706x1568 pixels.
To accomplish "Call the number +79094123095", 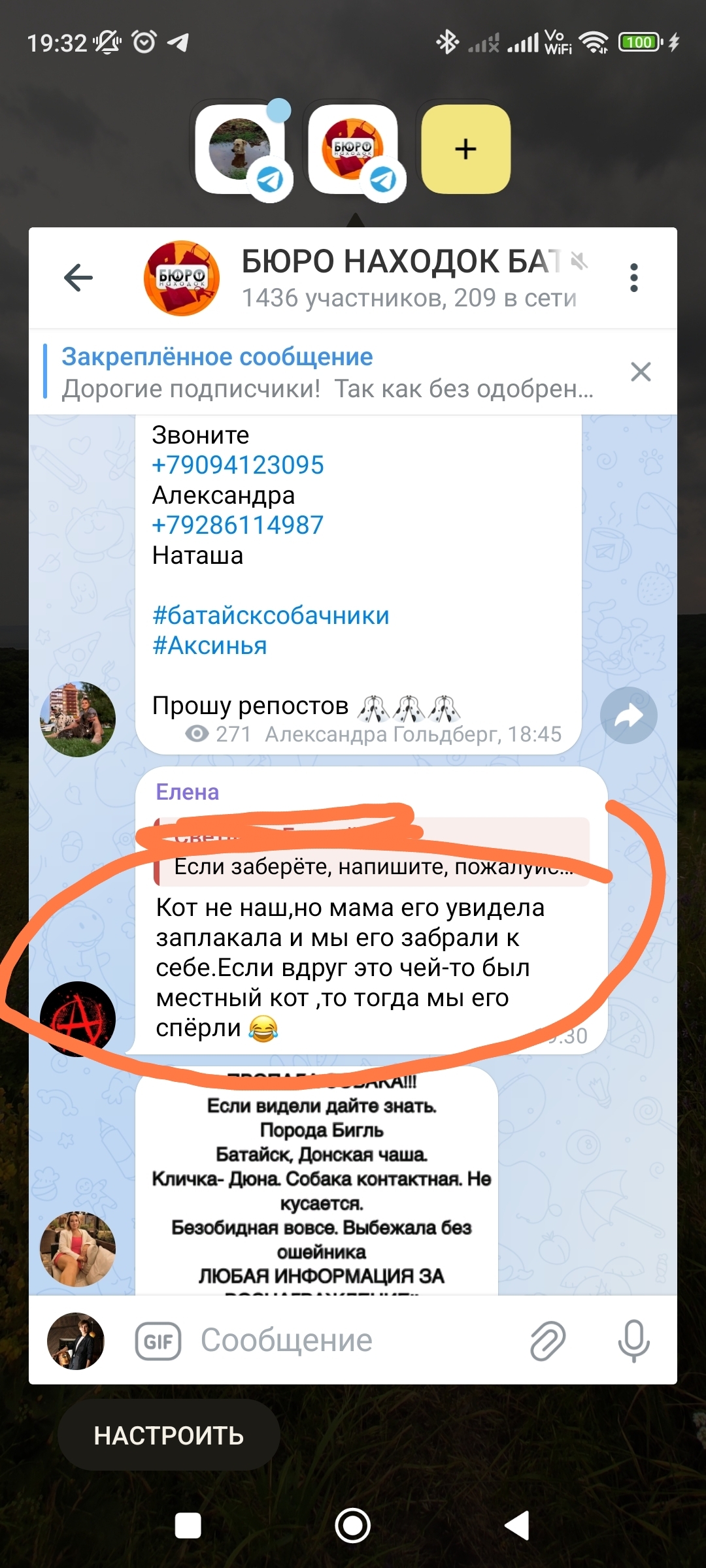I will pyautogui.click(x=238, y=465).
